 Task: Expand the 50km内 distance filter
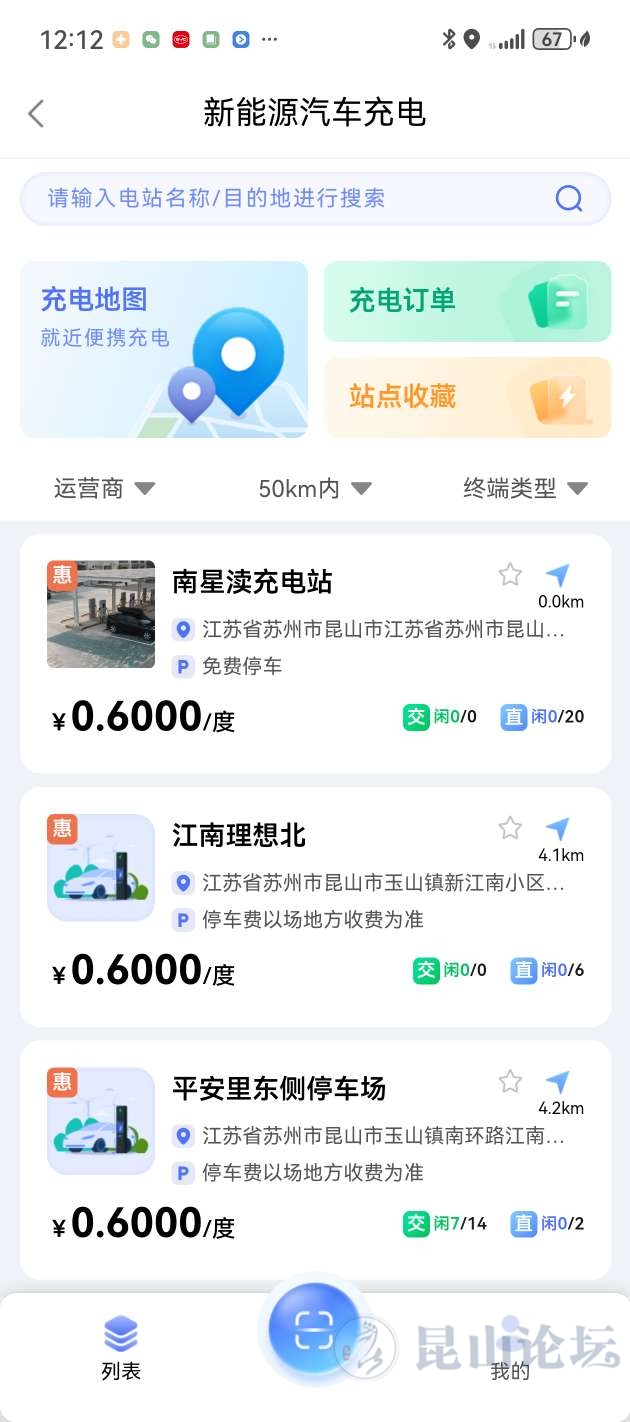click(315, 488)
